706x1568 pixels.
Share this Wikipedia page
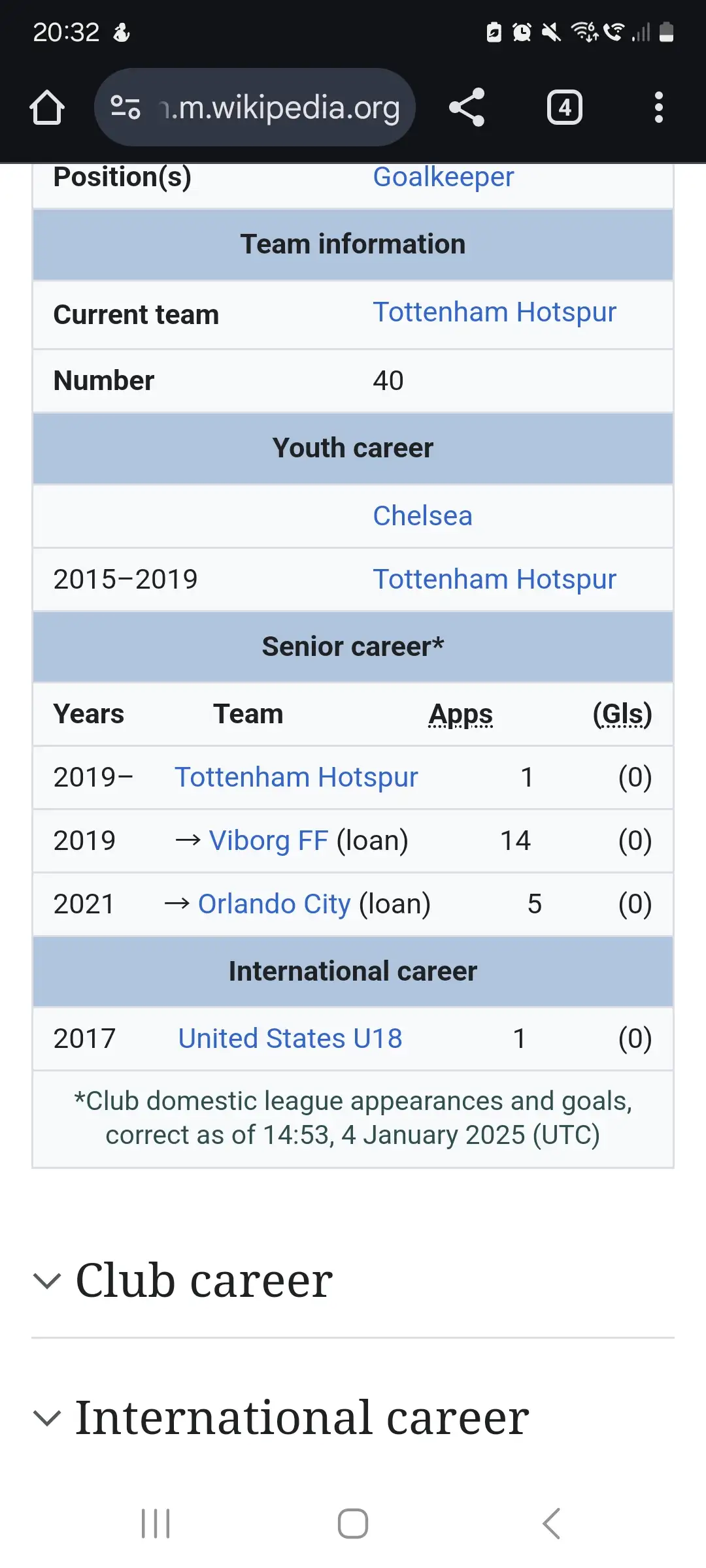(x=466, y=108)
